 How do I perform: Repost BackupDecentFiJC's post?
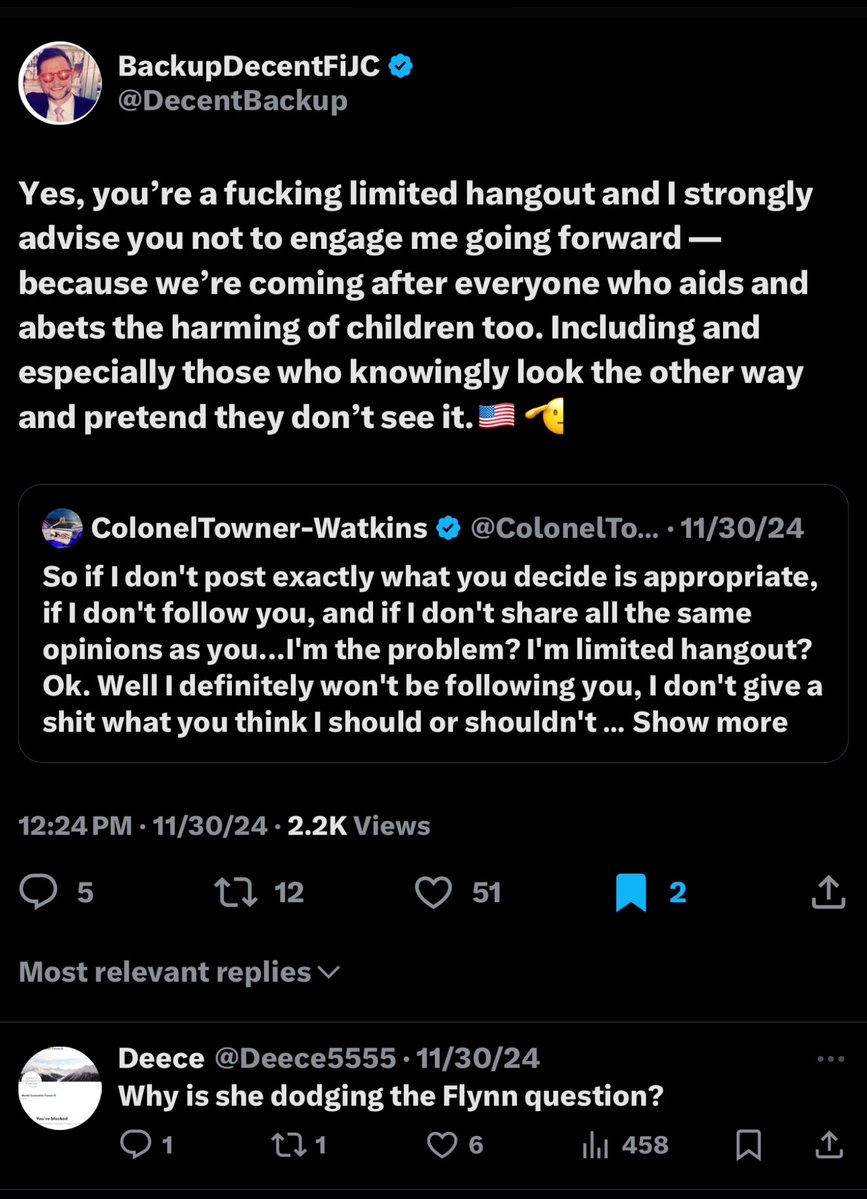pyautogui.click(x=233, y=892)
